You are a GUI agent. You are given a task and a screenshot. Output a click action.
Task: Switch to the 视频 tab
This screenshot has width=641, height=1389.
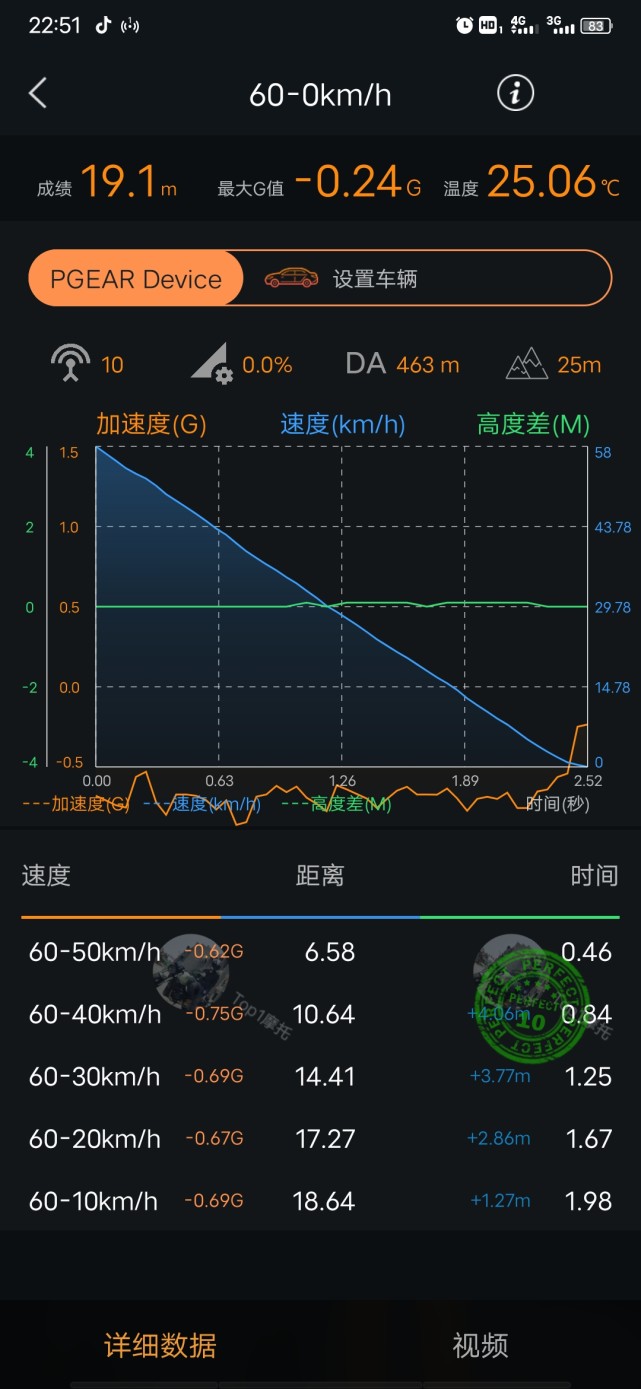click(x=480, y=1345)
